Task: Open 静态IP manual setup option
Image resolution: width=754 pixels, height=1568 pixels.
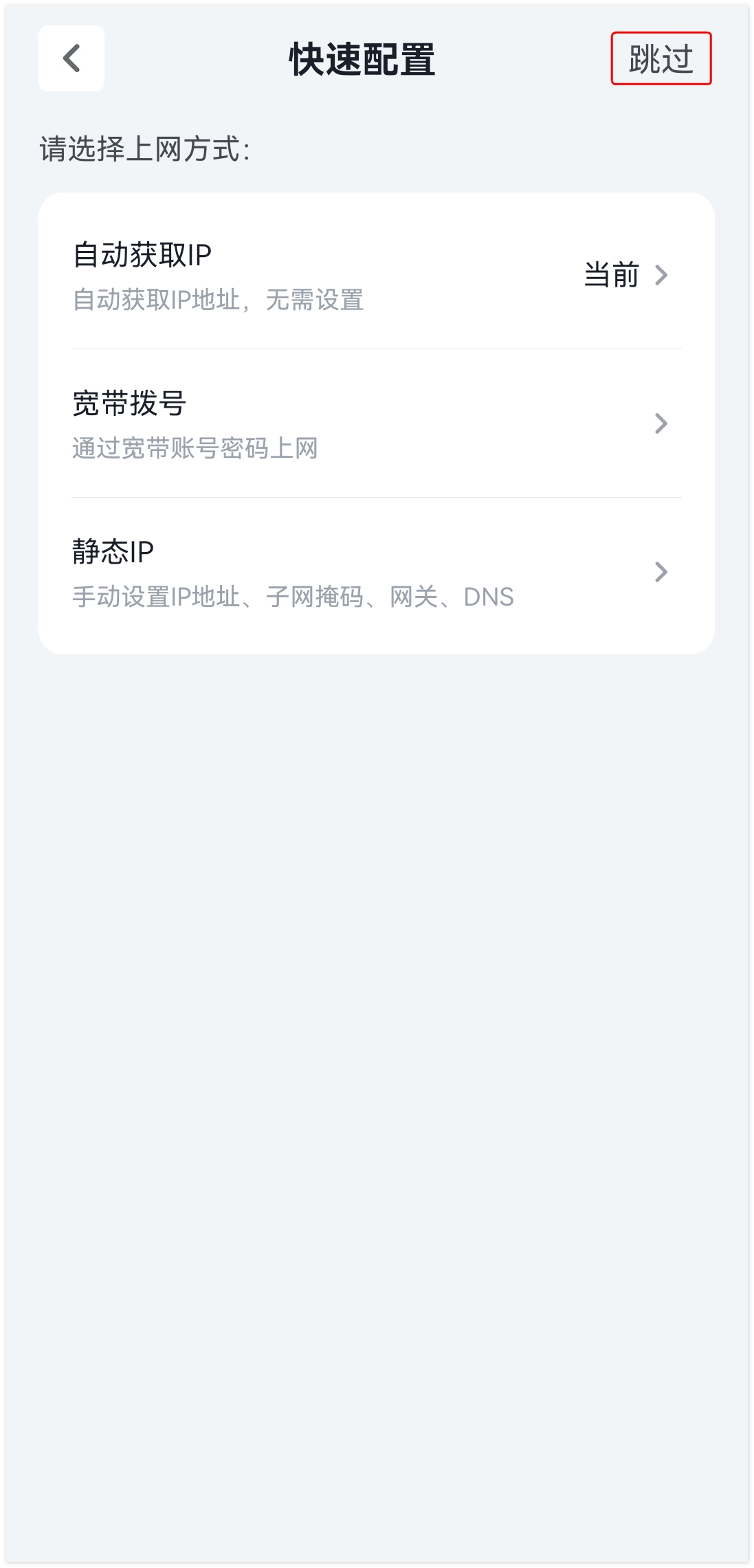Action: tap(376, 572)
